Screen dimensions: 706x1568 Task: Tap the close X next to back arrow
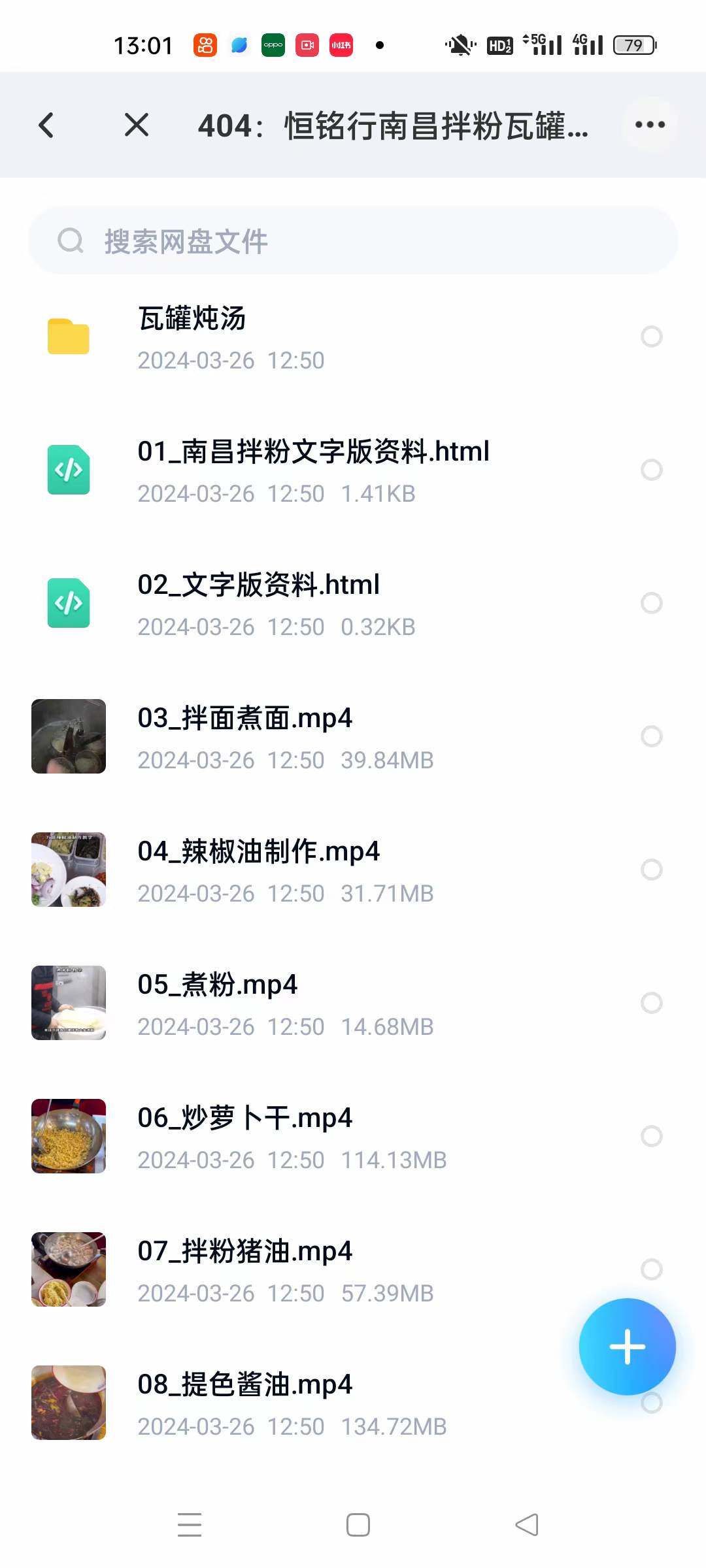(x=136, y=125)
